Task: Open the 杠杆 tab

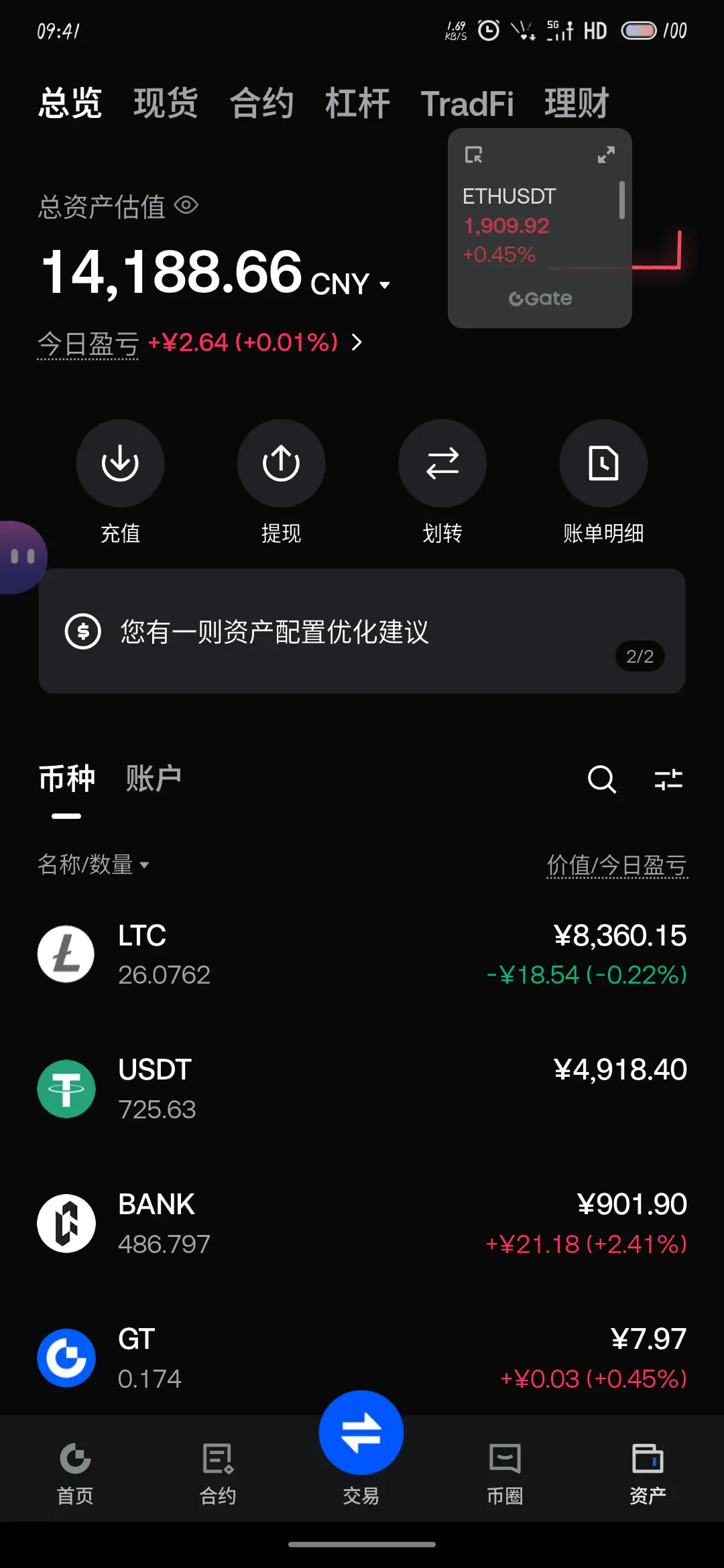Action: (x=357, y=103)
